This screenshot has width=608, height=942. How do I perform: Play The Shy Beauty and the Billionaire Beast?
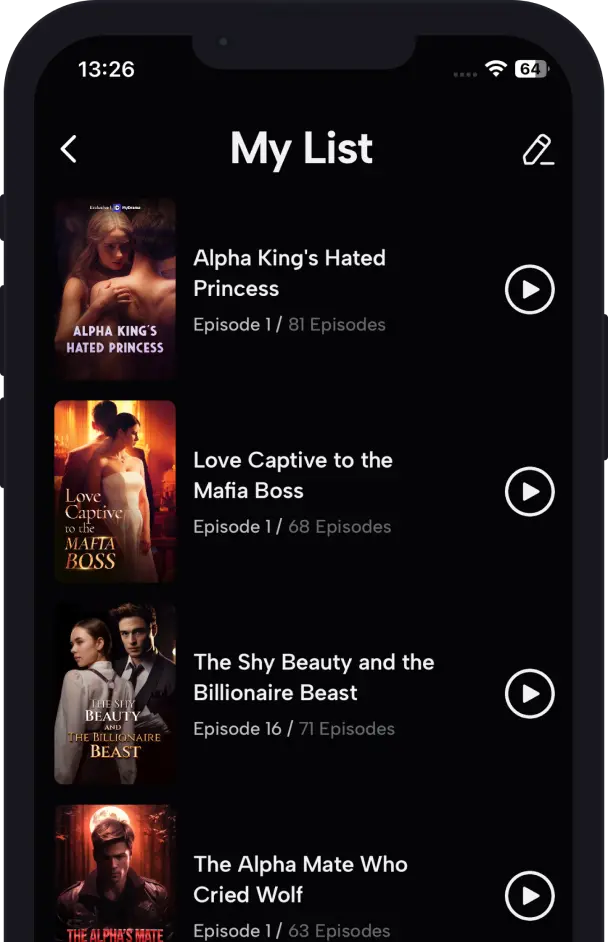point(529,694)
